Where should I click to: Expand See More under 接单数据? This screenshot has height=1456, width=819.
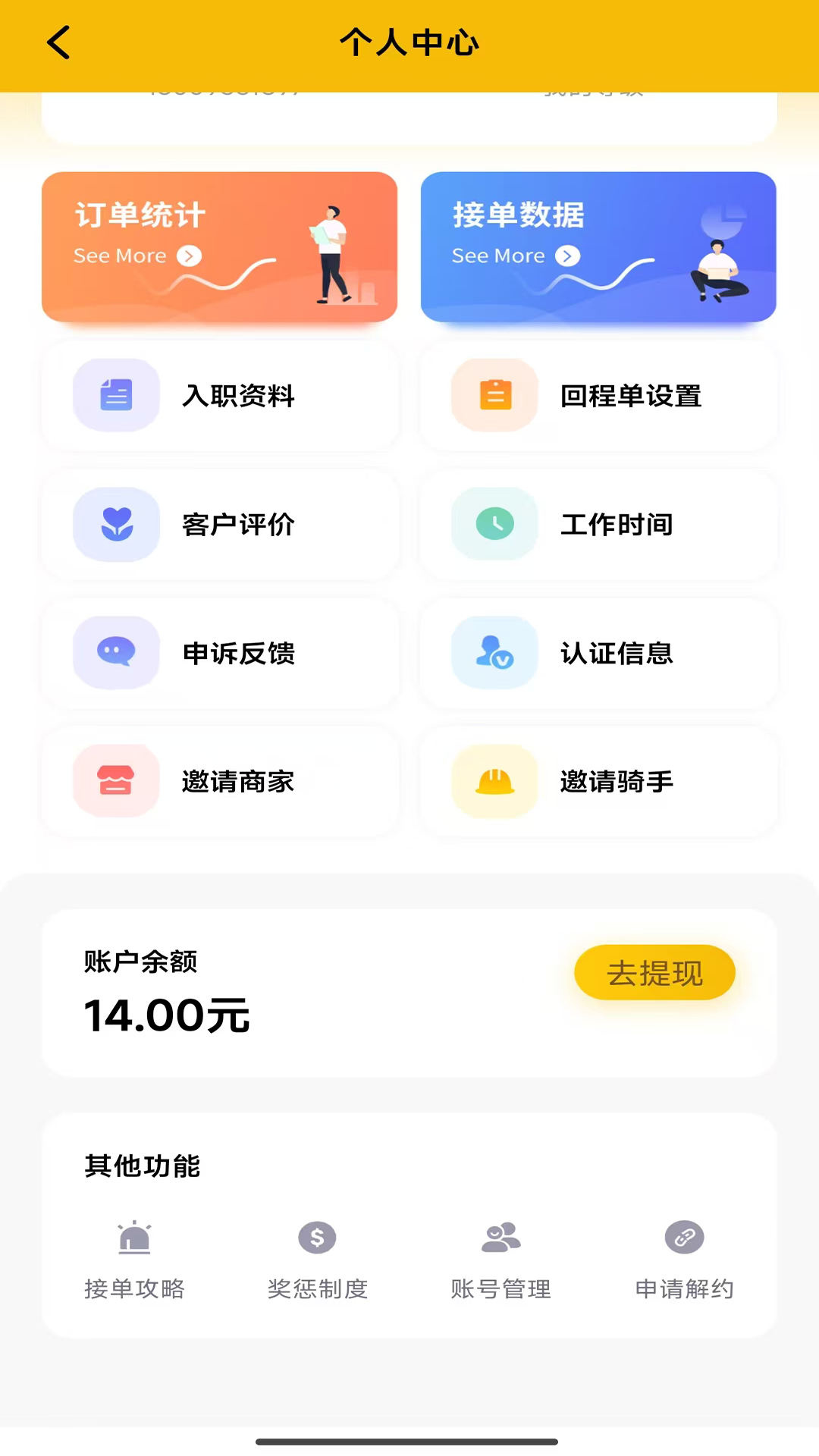pyautogui.click(x=514, y=256)
